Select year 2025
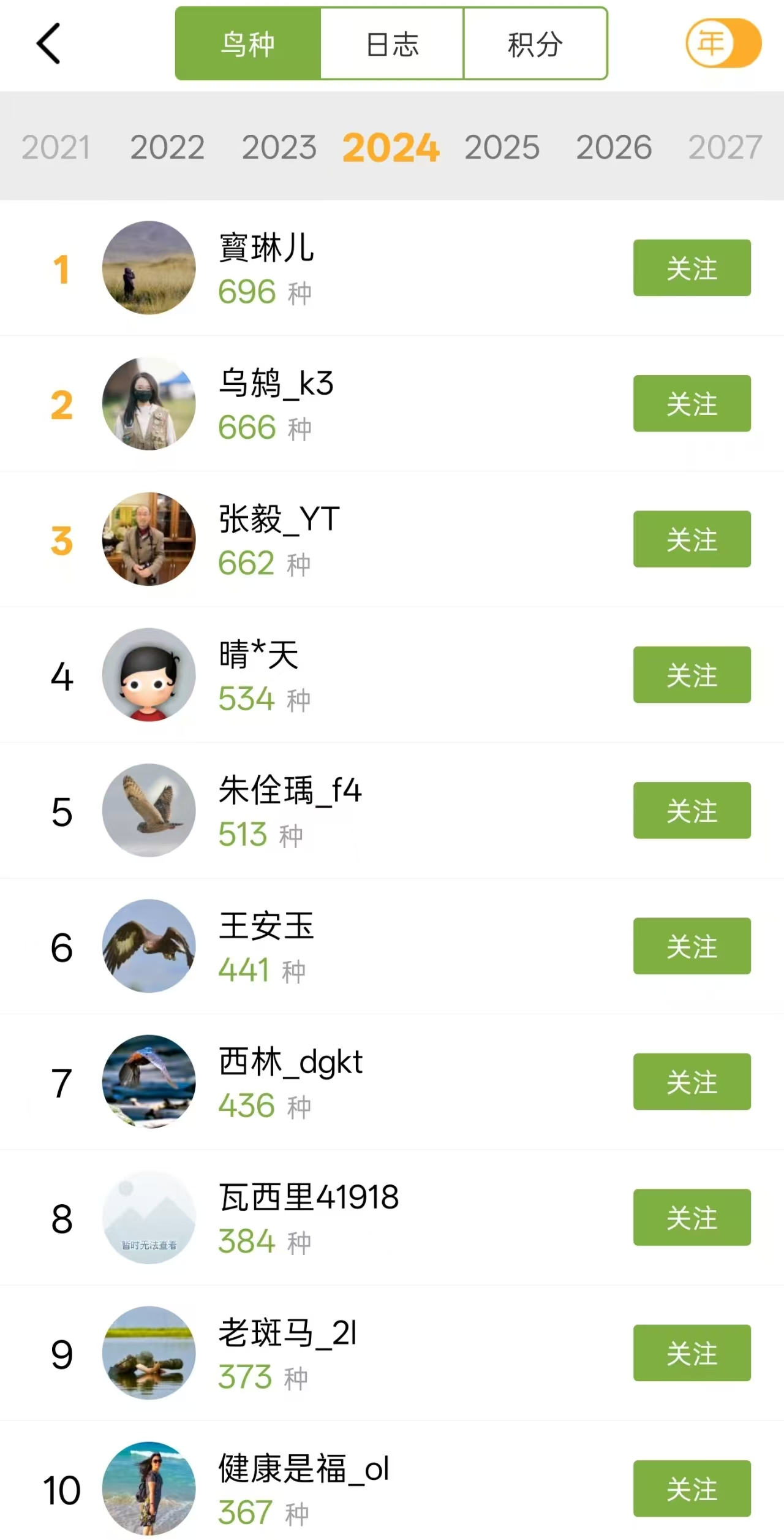 502,147
